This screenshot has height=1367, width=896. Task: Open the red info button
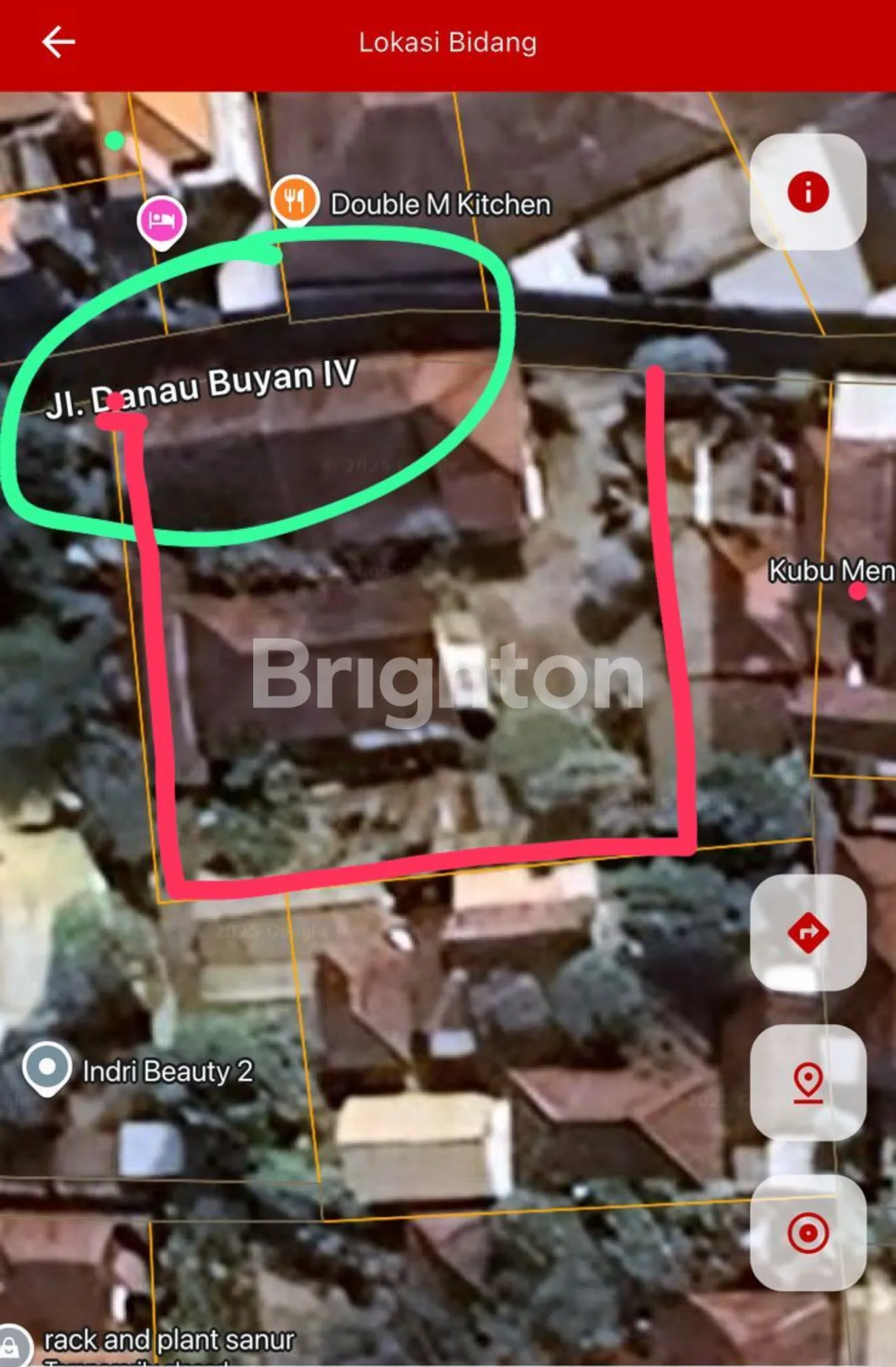pos(808,192)
